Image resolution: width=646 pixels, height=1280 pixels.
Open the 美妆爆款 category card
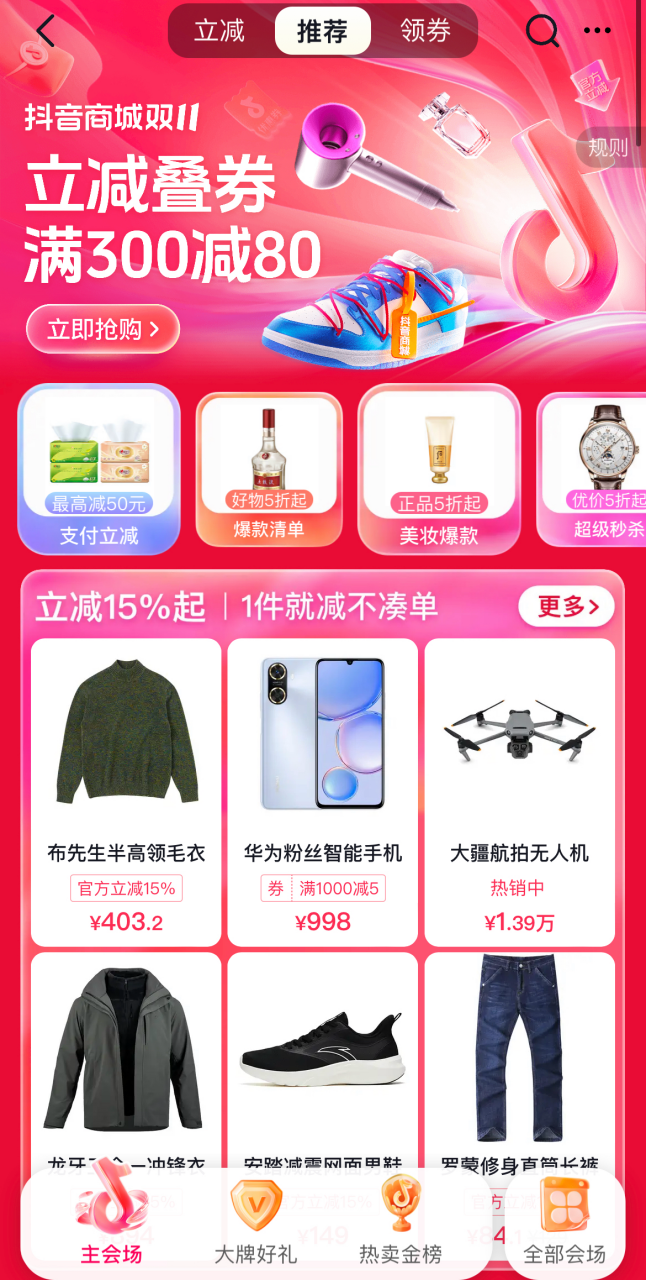click(x=439, y=470)
